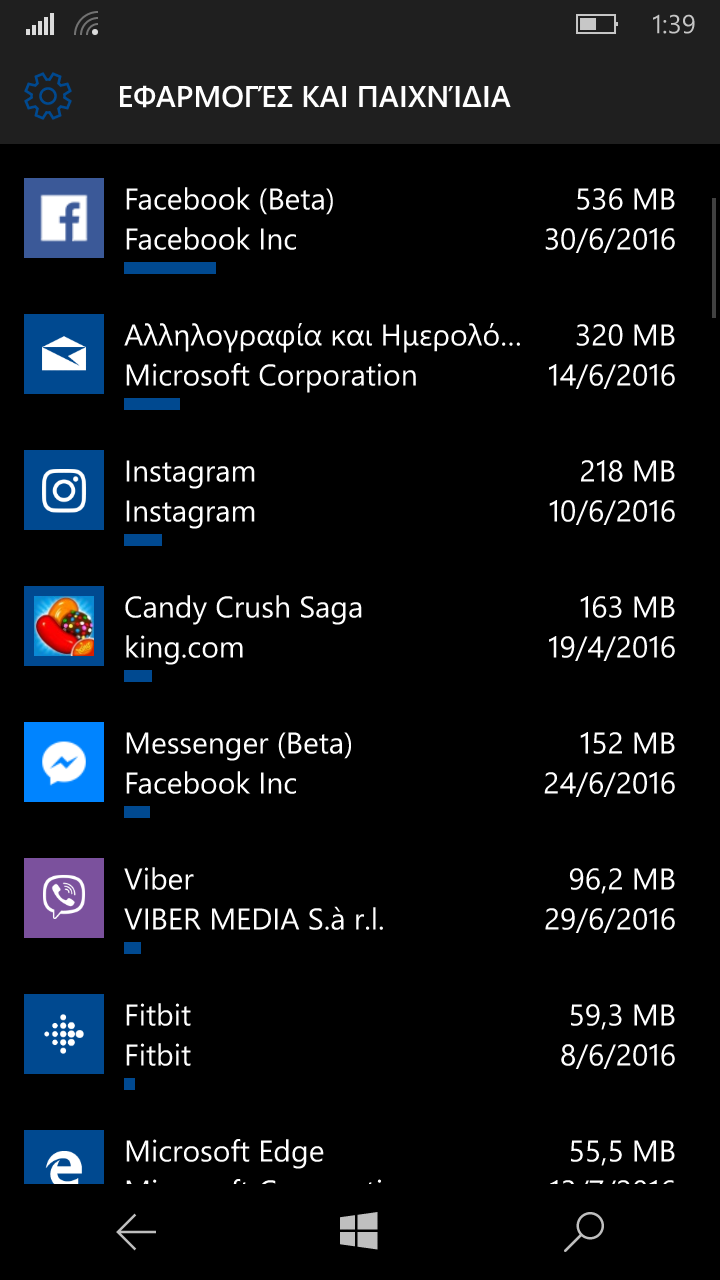720x1280 pixels.
Task: Go back with the navigation arrow
Action: [136, 1232]
